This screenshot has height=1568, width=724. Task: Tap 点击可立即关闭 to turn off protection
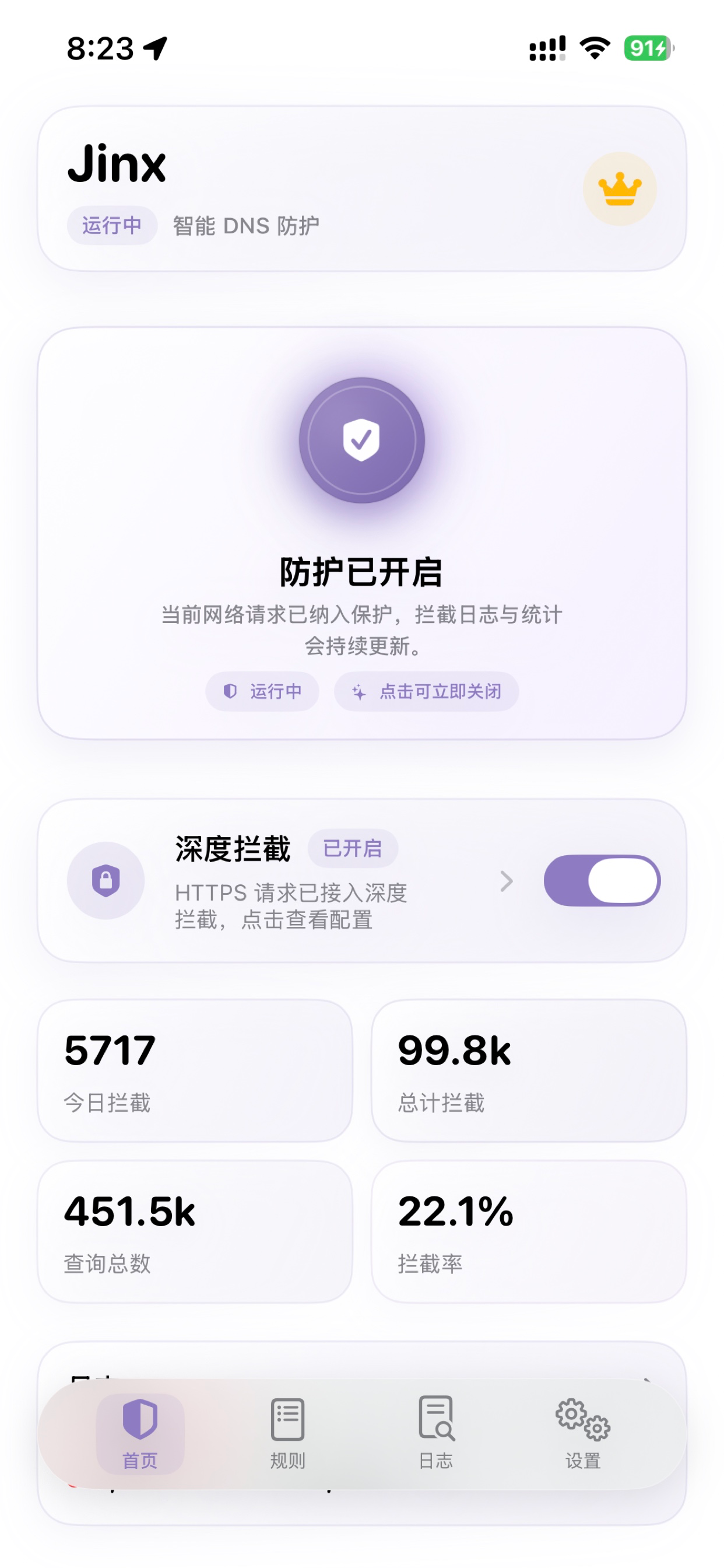point(426,691)
